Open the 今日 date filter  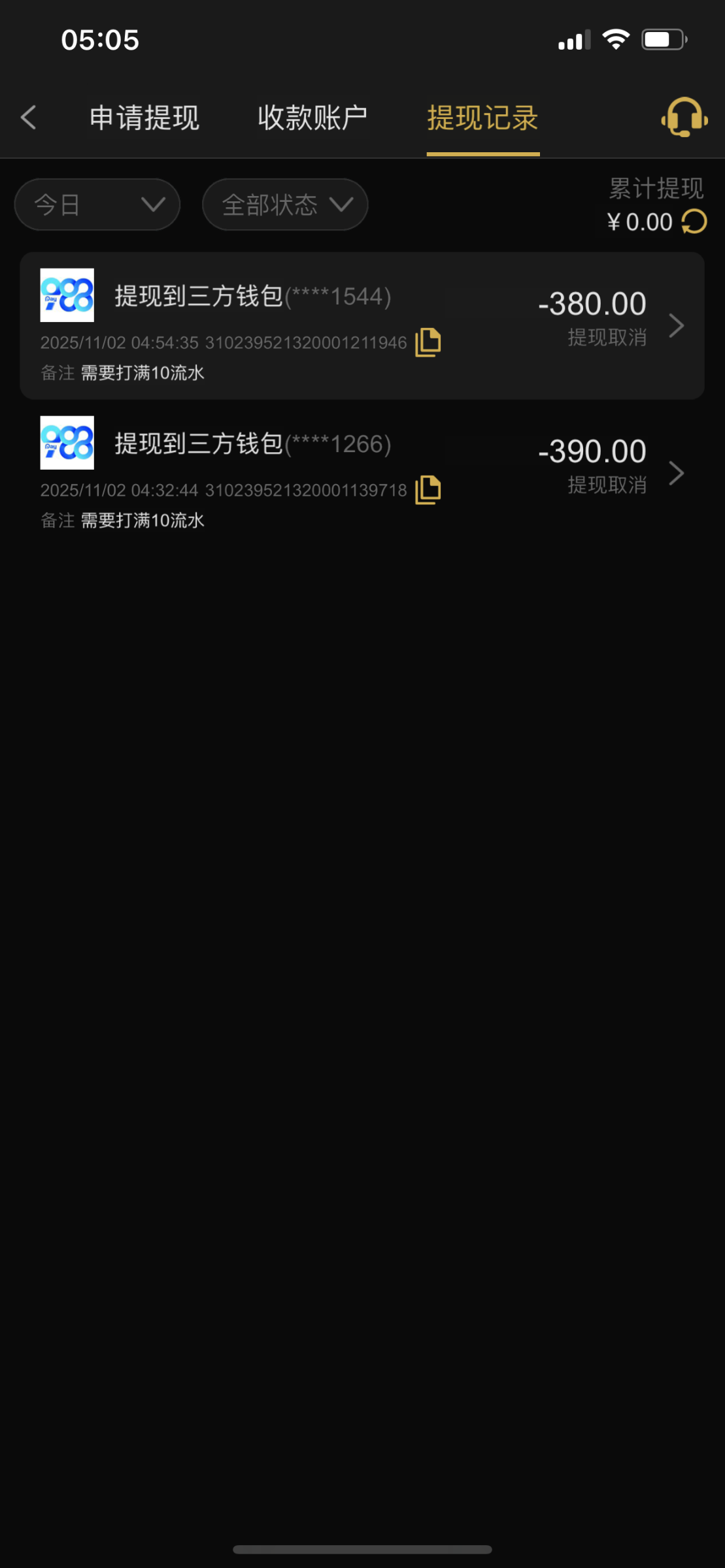click(x=97, y=204)
